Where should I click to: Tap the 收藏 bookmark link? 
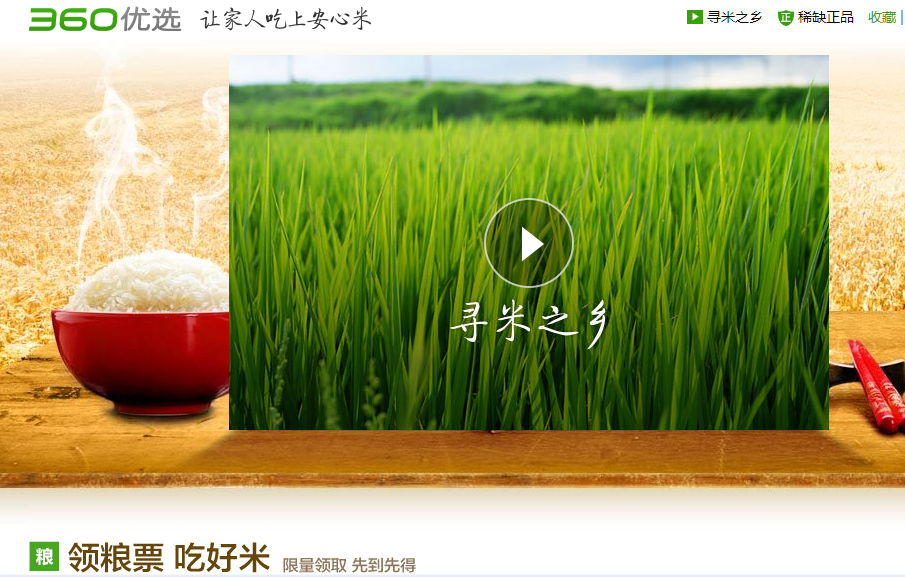(x=881, y=17)
